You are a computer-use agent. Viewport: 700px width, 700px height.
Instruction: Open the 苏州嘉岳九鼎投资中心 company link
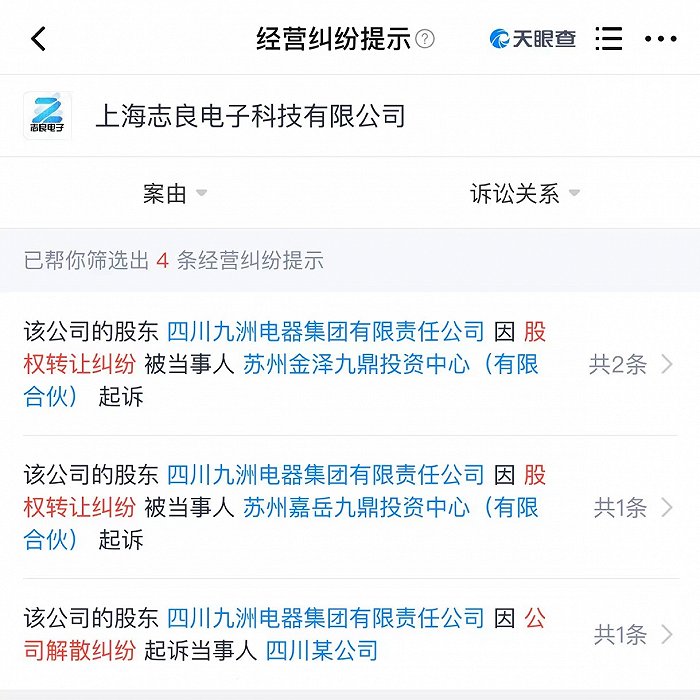coord(390,507)
